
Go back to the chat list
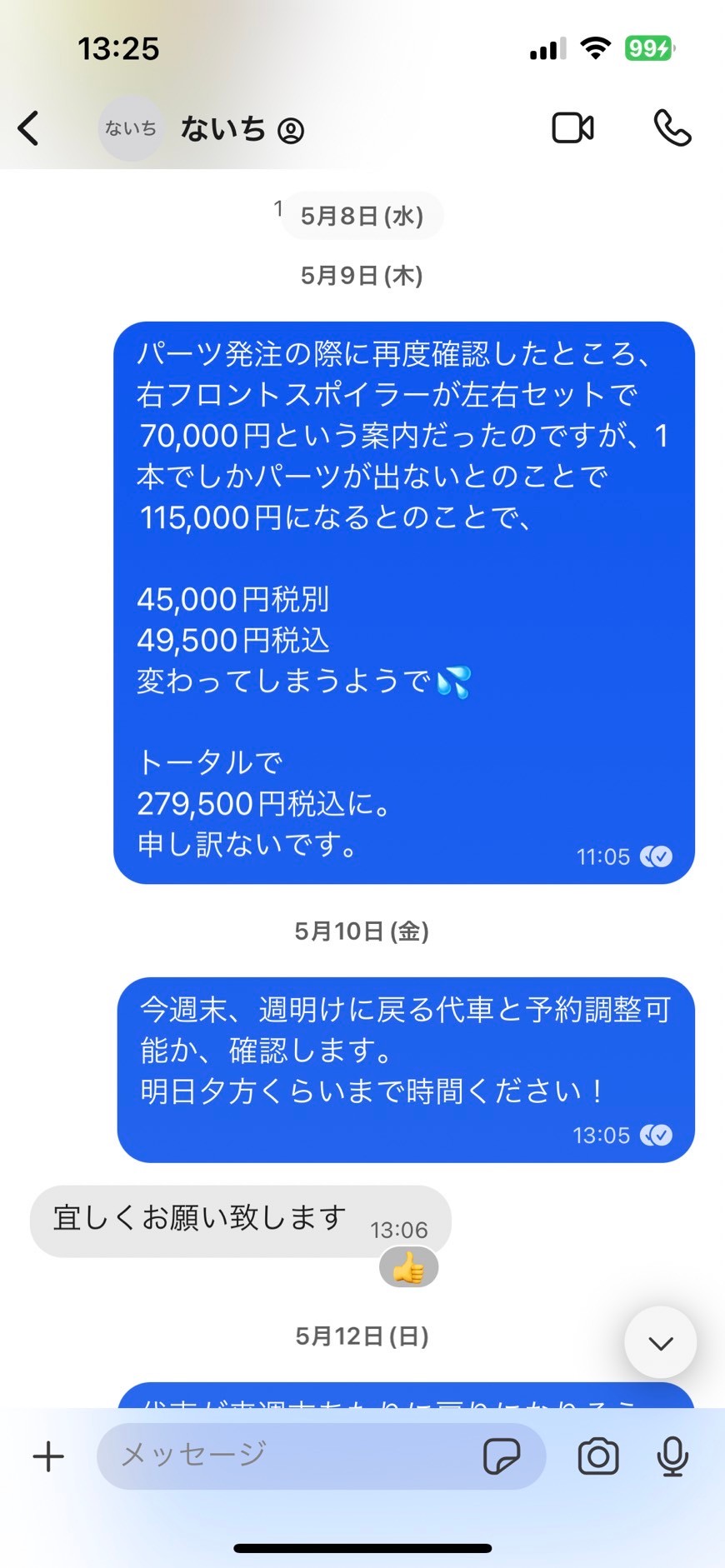point(28,128)
